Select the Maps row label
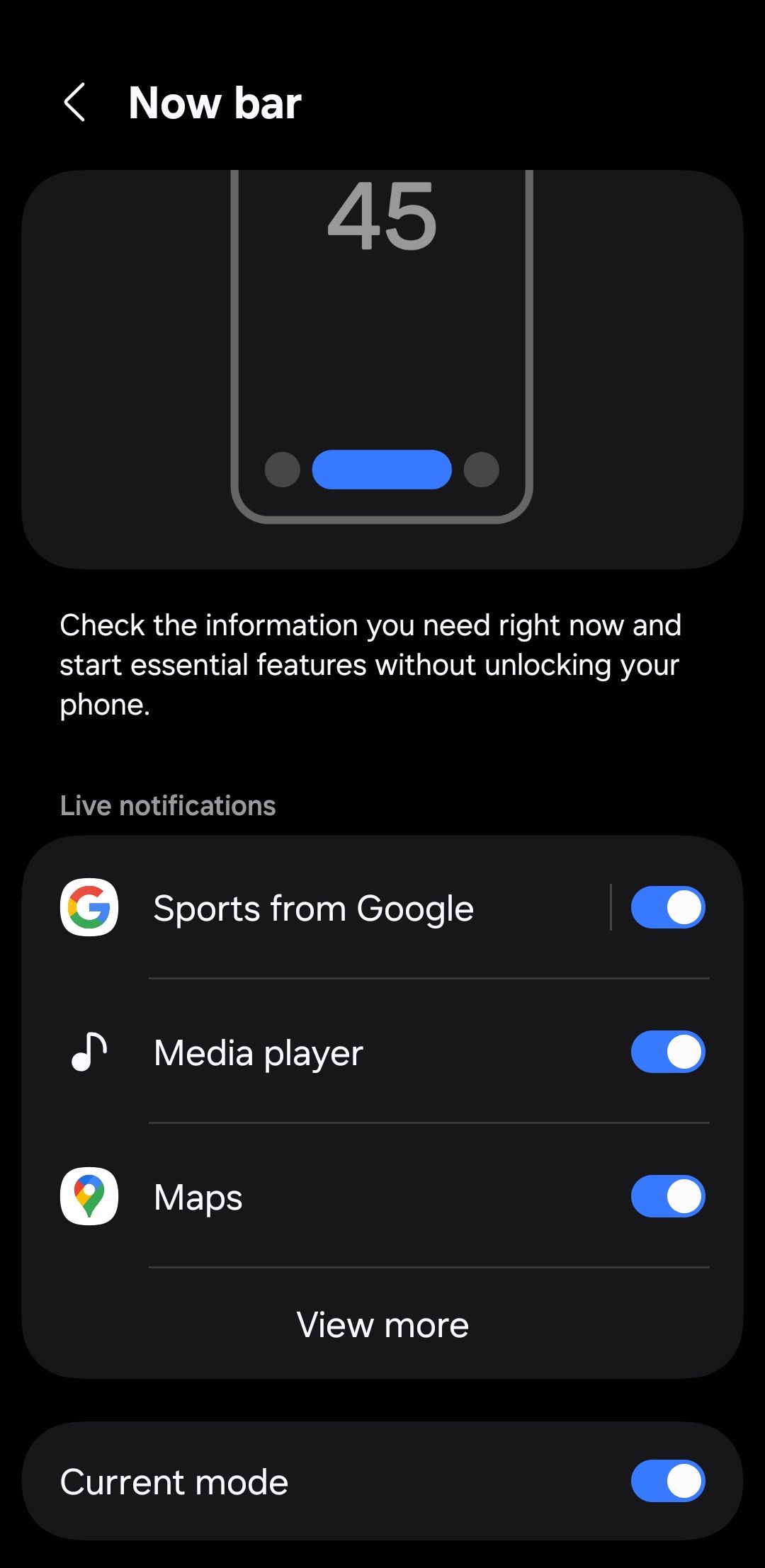 (x=196, y=1196)
